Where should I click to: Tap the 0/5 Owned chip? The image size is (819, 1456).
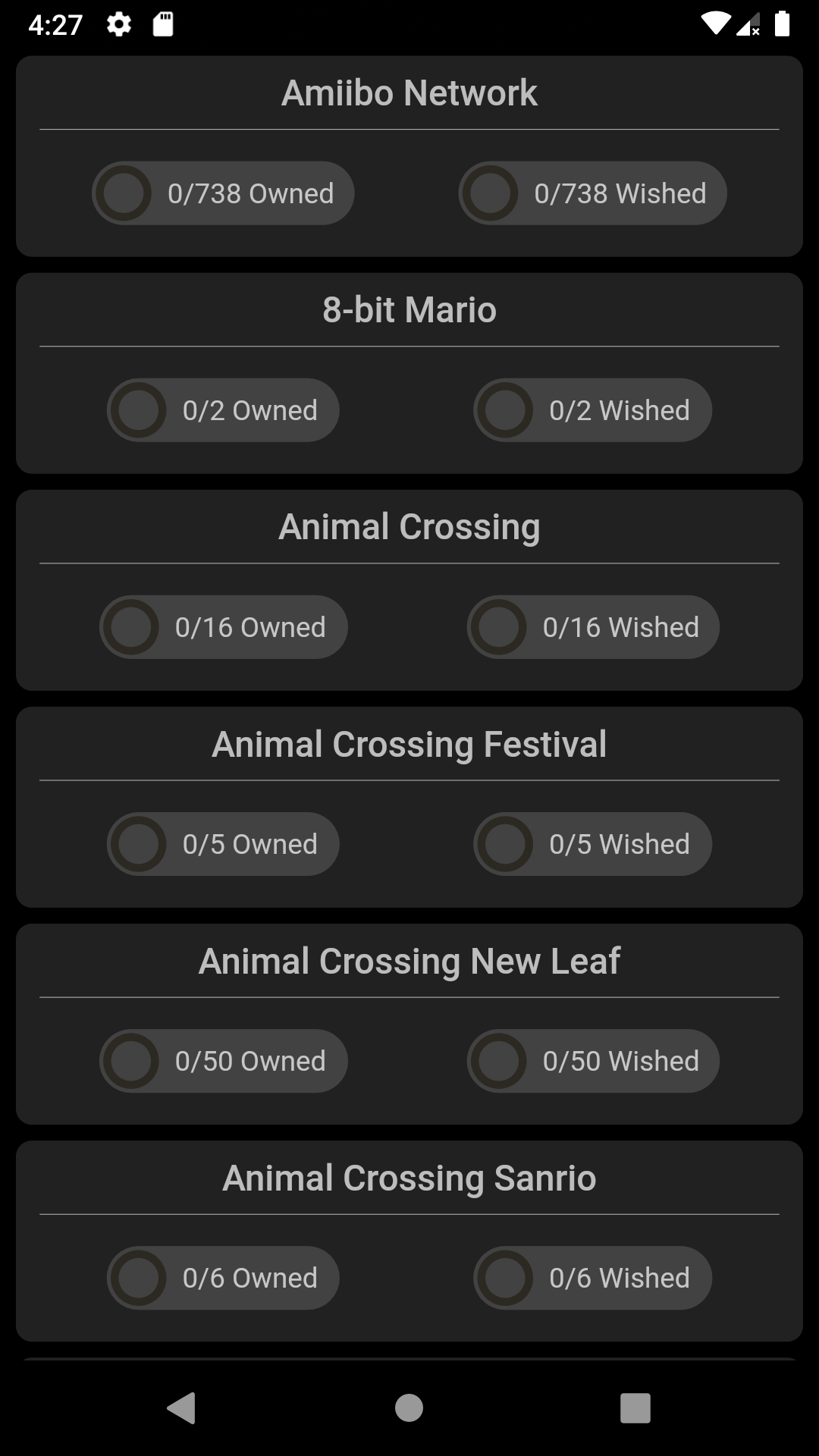coord(223,844)
